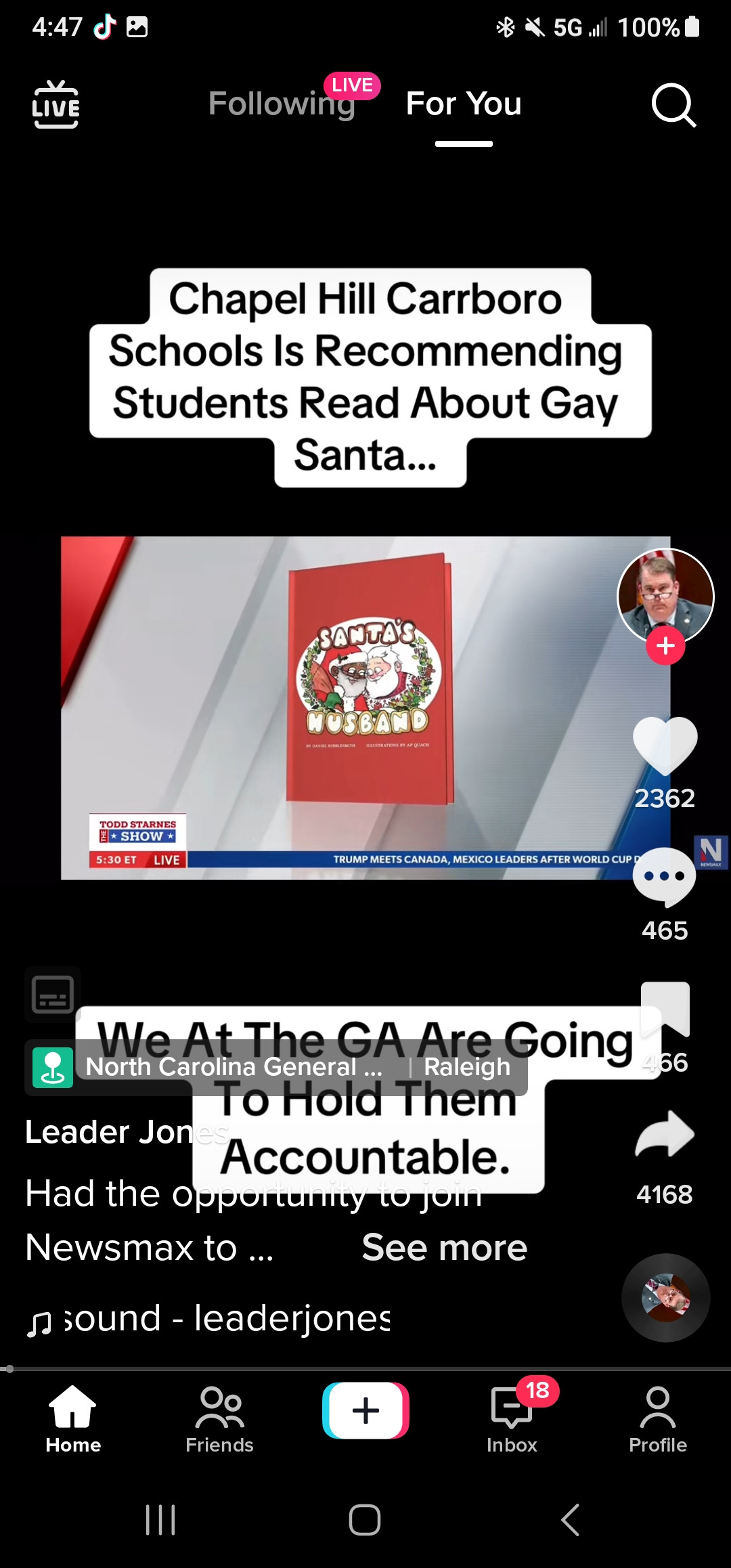Expand the caption with See more
Viewport: 731px width, 1568px height.
[x=444, y=1247]
